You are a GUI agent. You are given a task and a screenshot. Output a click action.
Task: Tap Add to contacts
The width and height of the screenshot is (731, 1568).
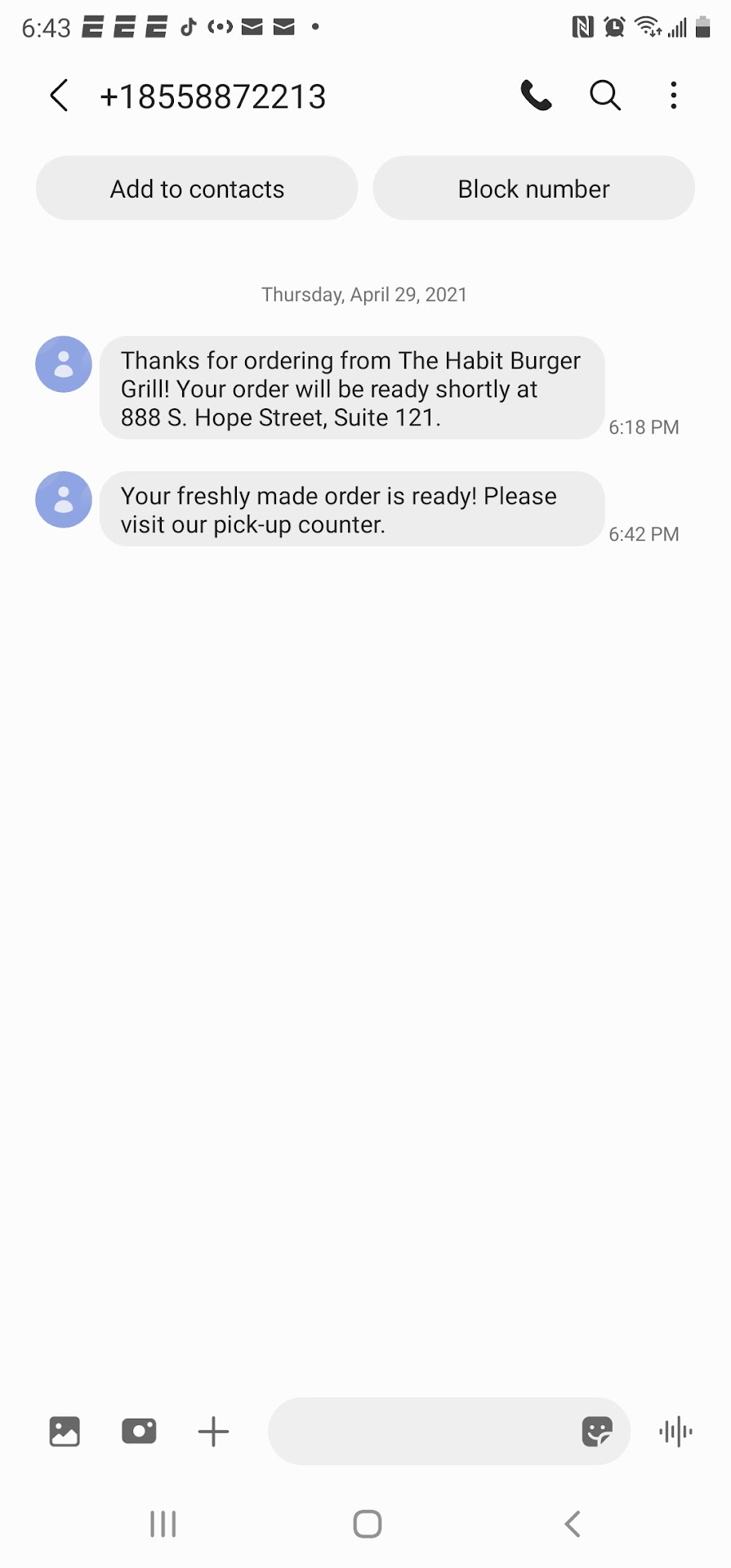tap(197, 189)
